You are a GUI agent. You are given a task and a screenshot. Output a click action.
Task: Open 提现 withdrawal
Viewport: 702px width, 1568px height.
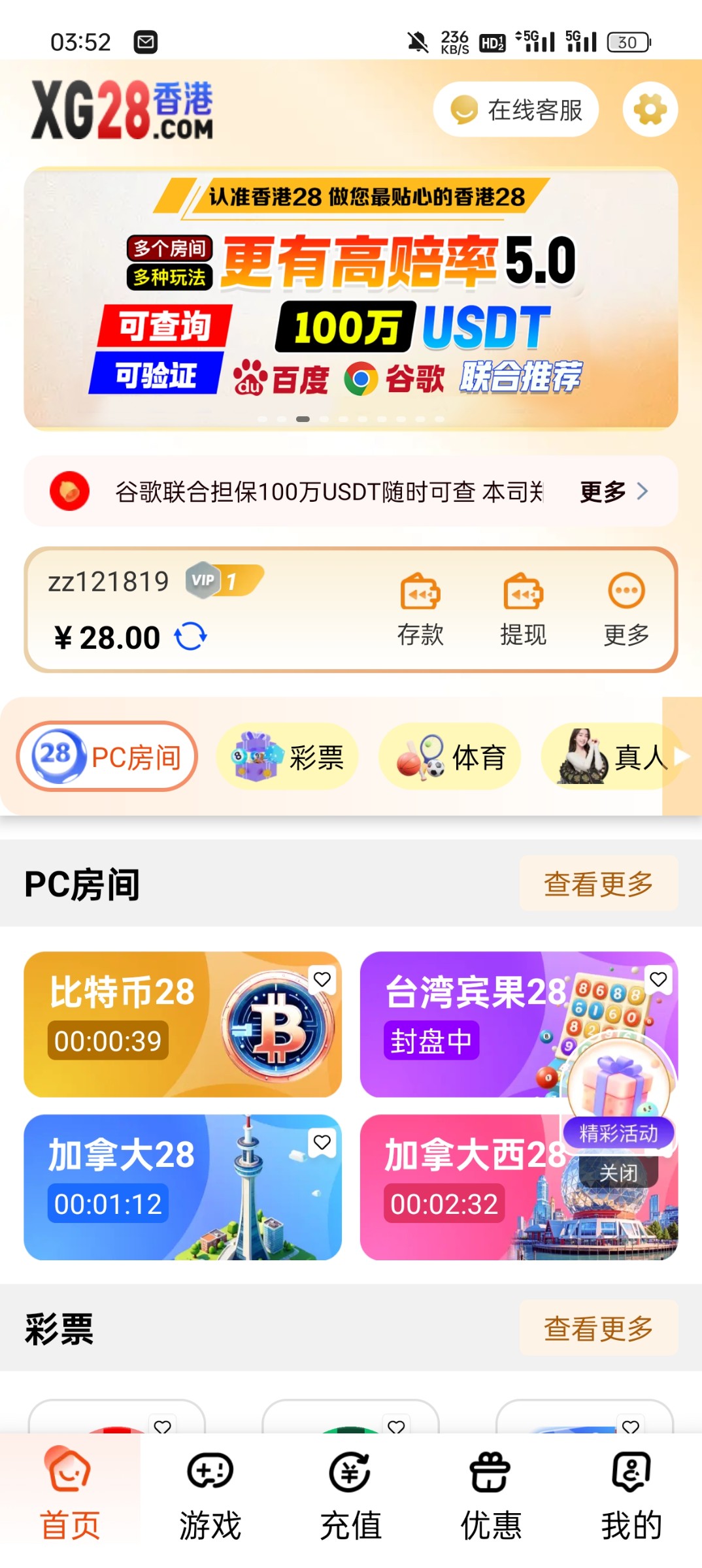523,609
